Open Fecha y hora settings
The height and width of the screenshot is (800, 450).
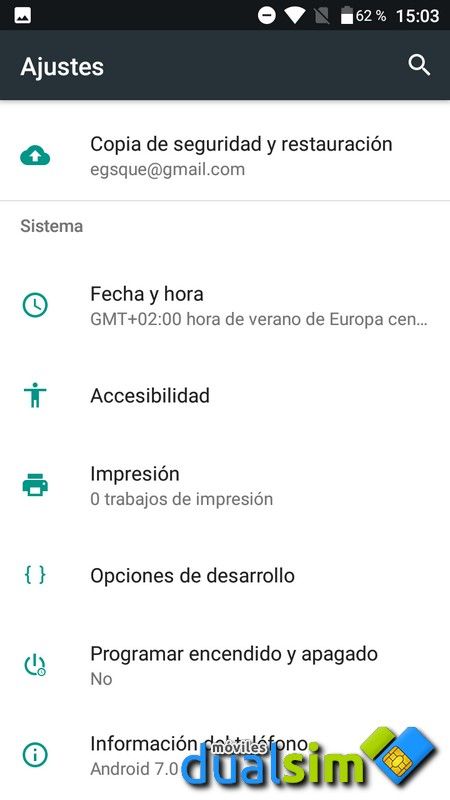(x=225, y=306)
